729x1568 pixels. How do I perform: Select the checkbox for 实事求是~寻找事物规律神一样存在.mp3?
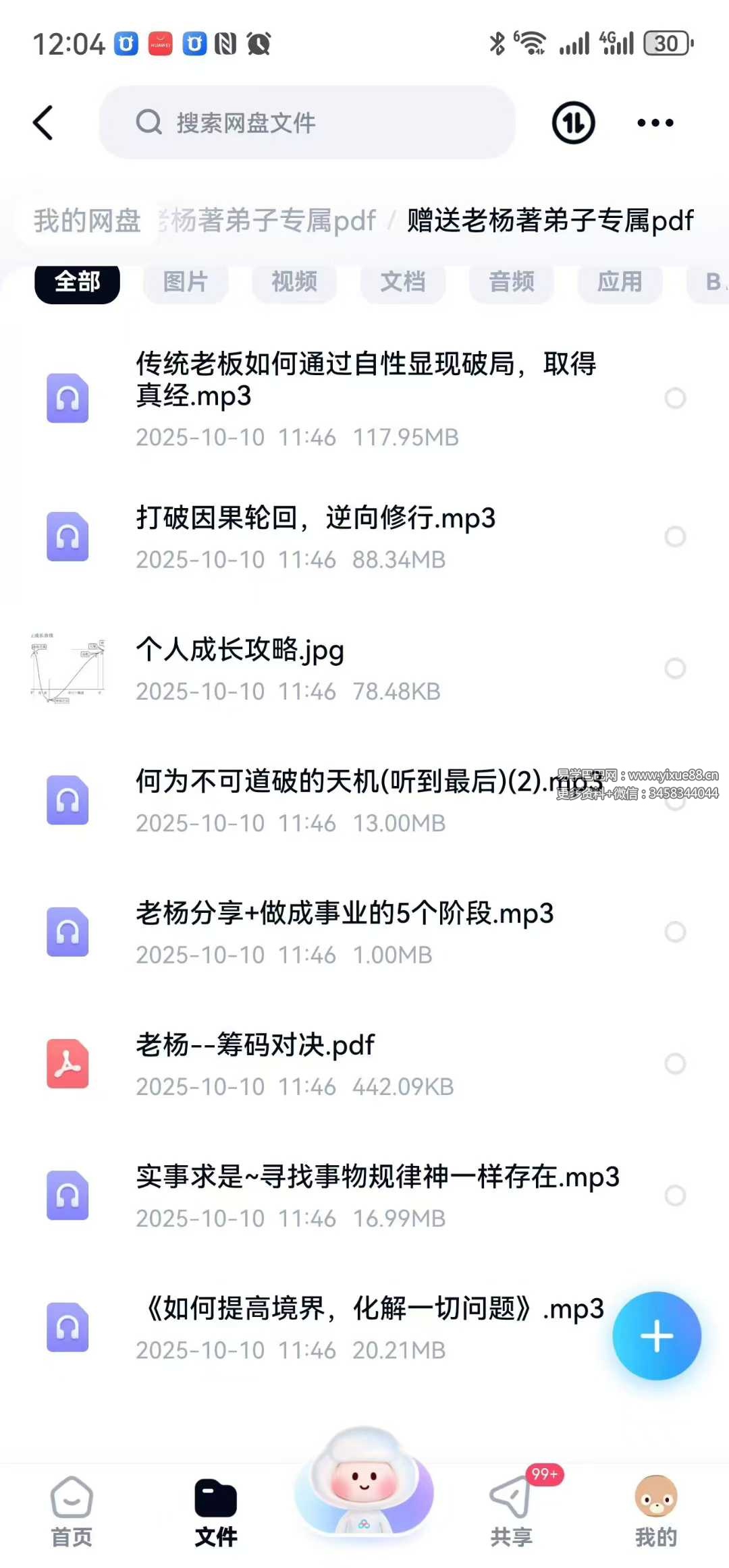(x=675, y=1195)
